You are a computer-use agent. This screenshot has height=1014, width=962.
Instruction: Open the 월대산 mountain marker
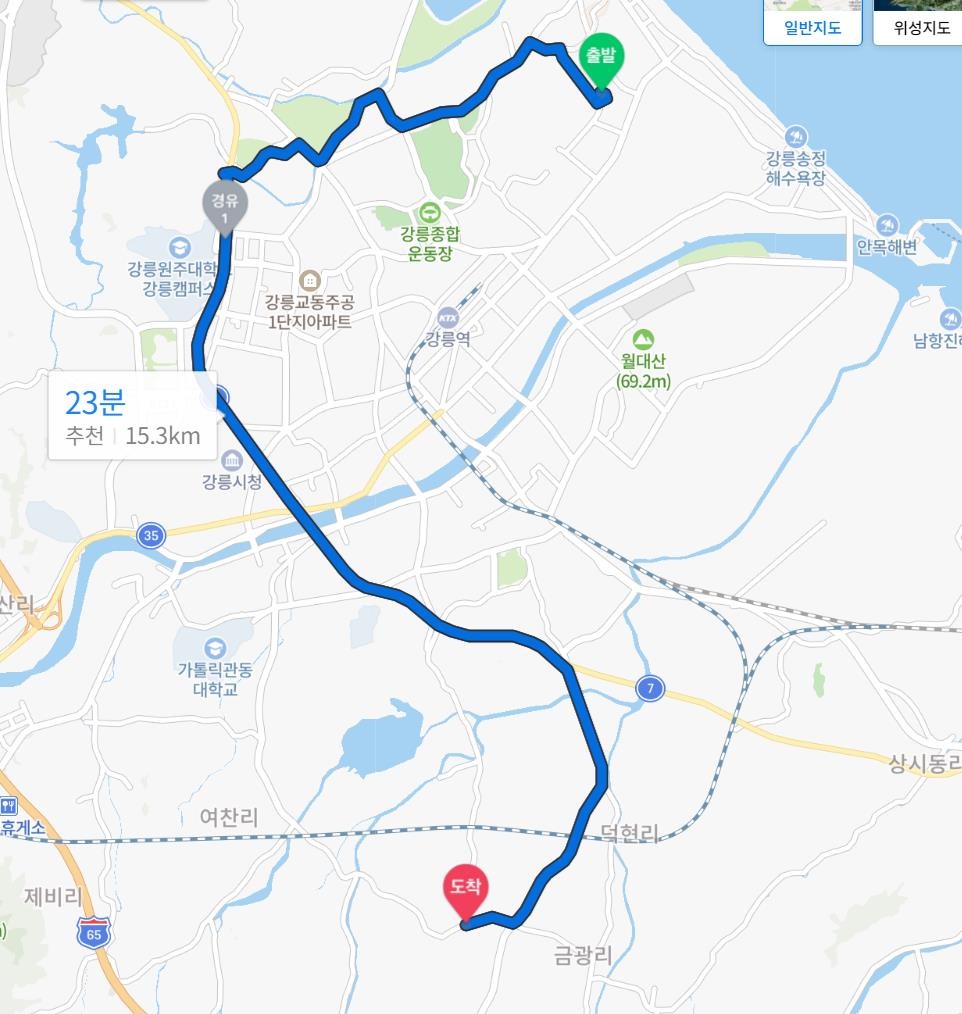click(x=643, y=340)
